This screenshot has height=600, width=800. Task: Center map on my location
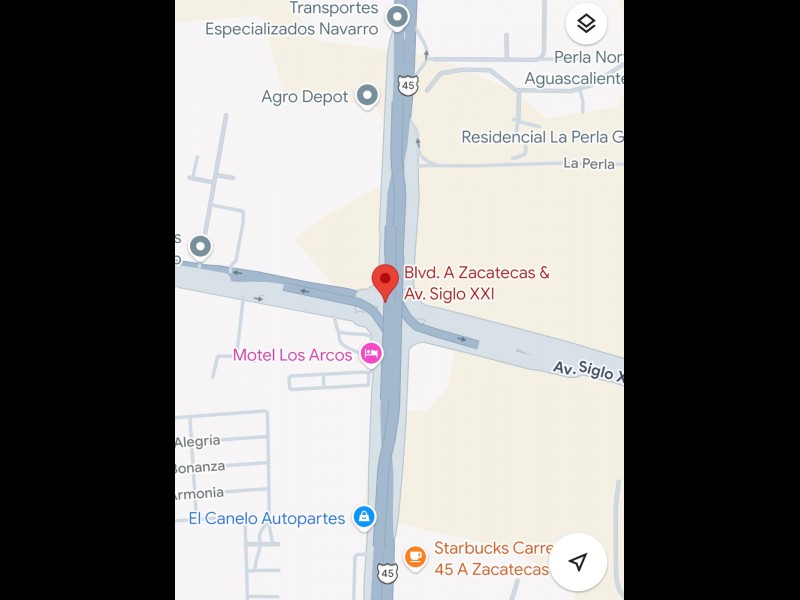point(577,562)
